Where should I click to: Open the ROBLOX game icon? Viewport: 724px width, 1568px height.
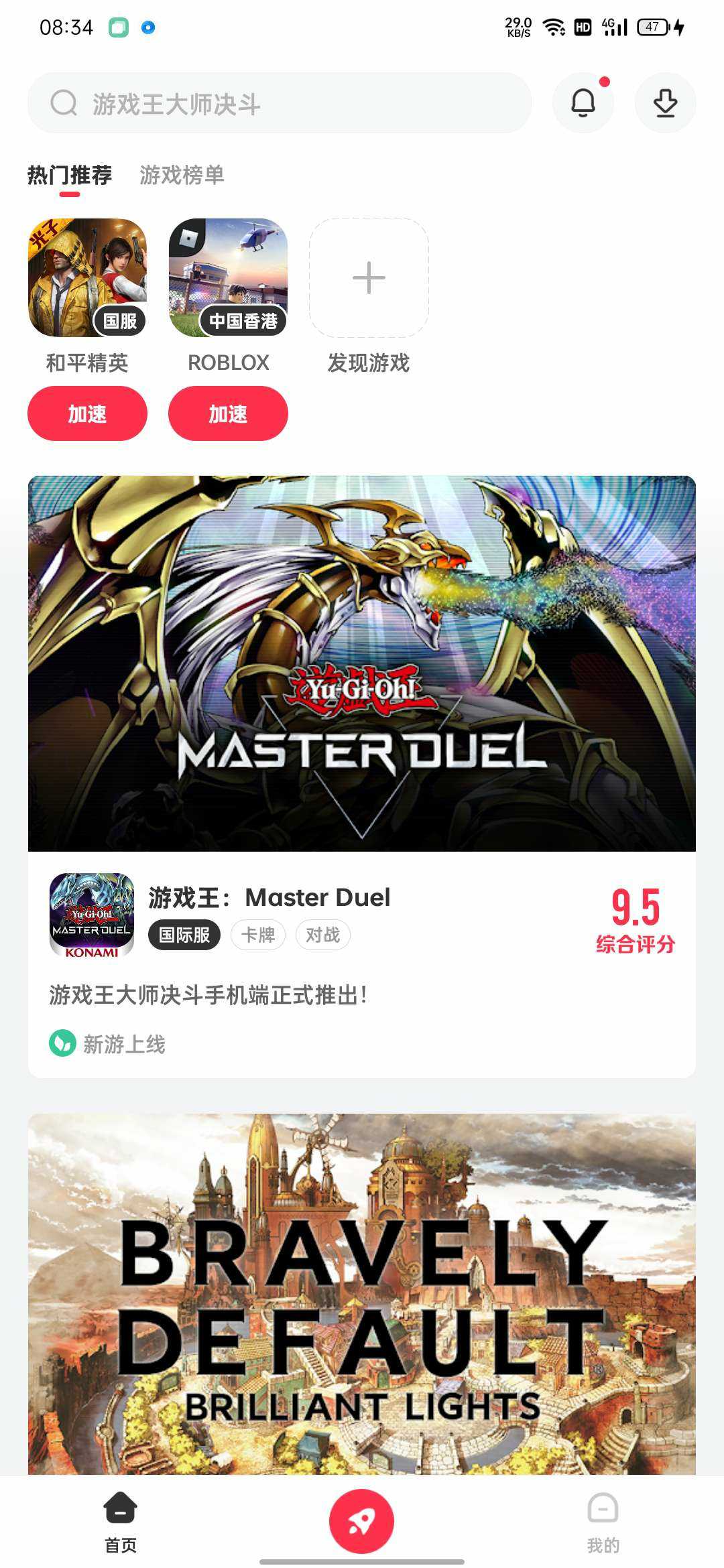[228, 277]
